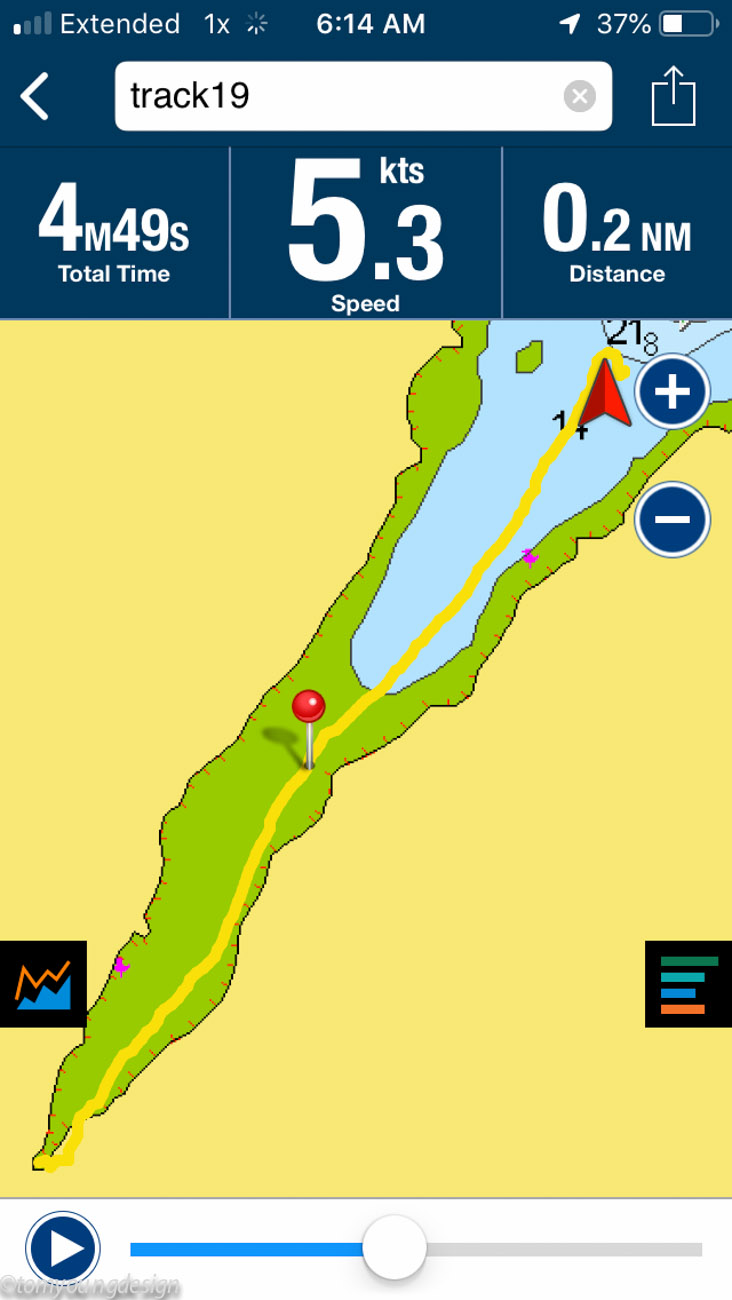The image size is (732, 1300).
Task: Clear the track19 text field
Action: point(579,96)
